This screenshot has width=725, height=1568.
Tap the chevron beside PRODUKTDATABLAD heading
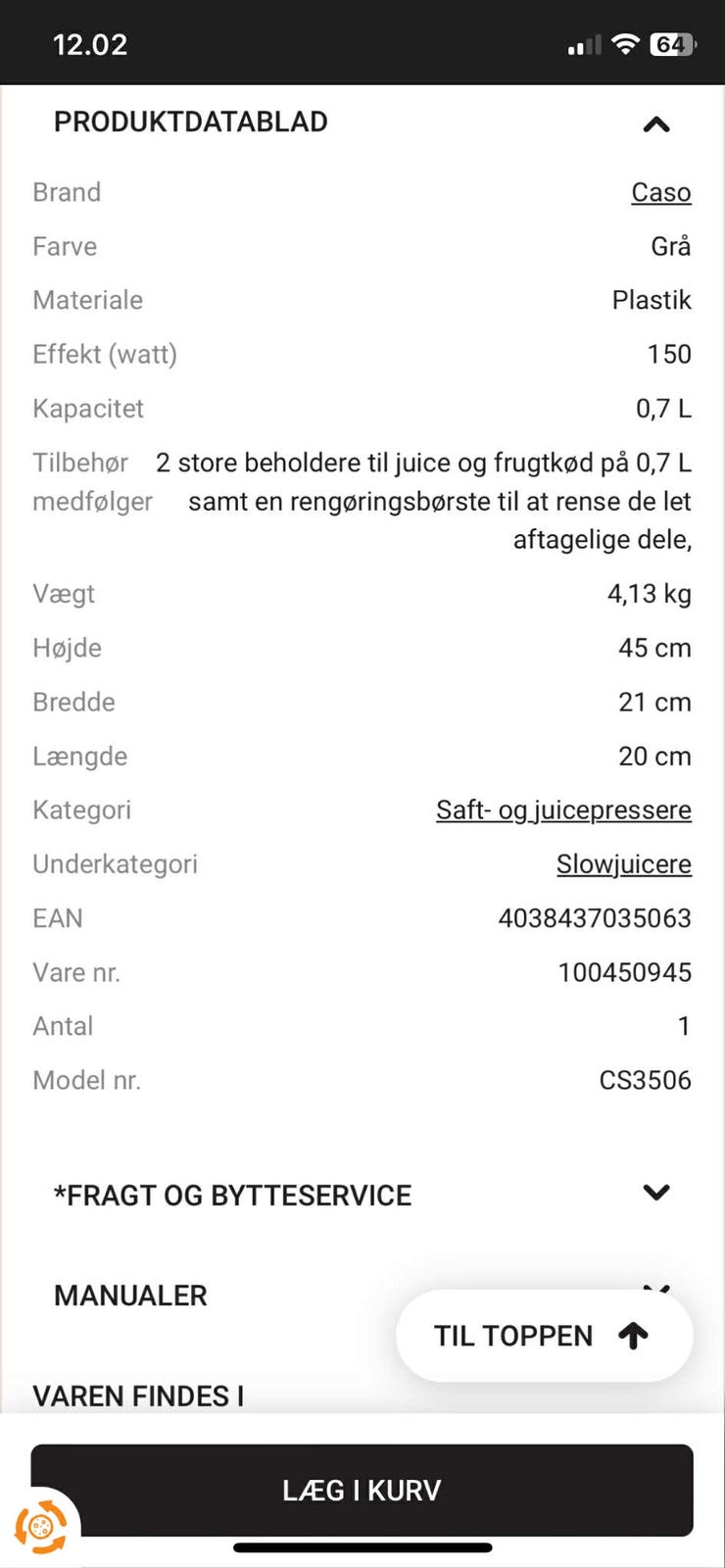coord(657,123)
